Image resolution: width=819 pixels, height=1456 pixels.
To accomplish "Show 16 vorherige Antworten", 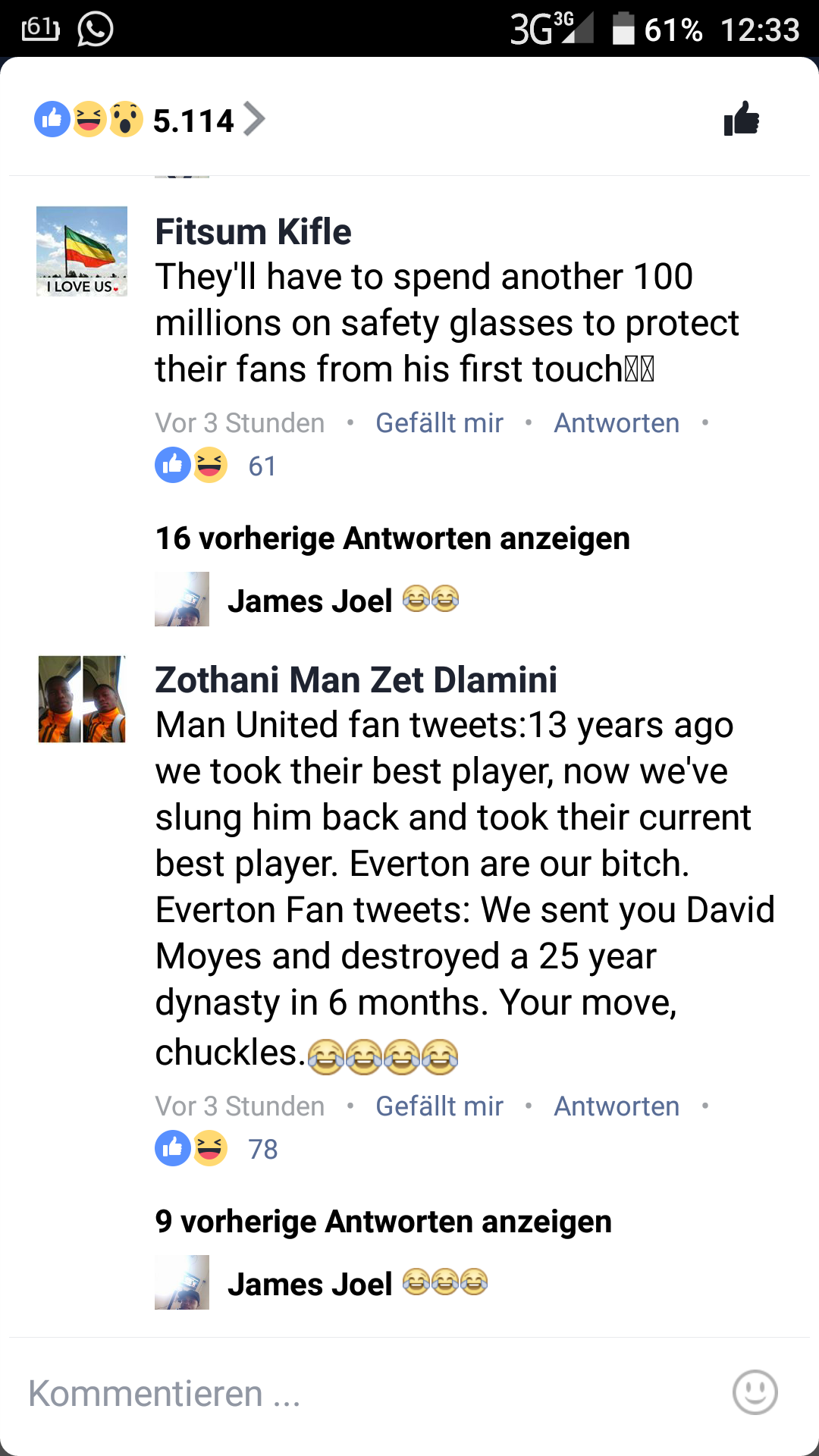I will point(393,538).
